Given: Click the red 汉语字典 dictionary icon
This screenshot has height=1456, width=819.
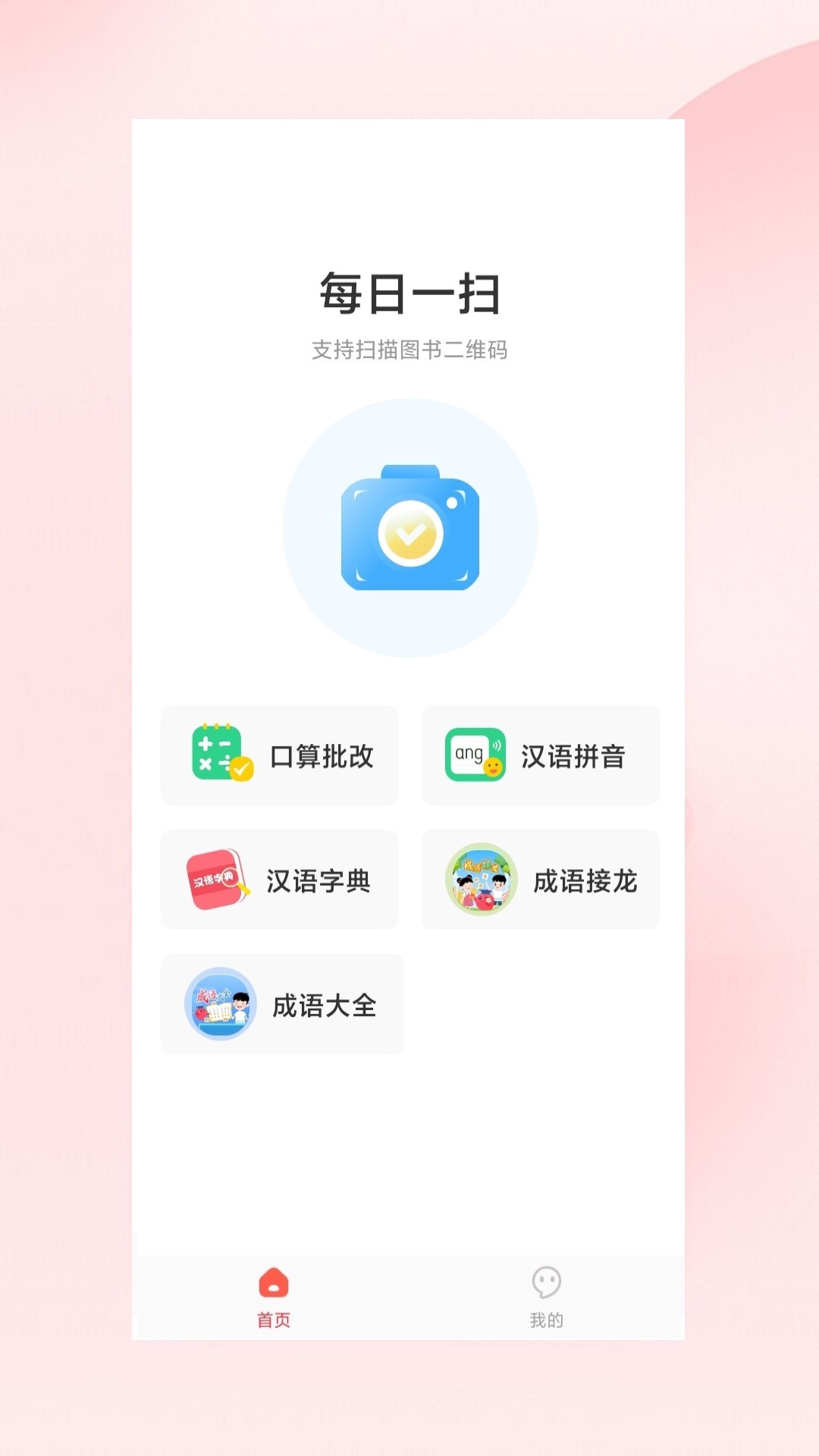Looking at the screenshot, I should [x=218, y=880].
